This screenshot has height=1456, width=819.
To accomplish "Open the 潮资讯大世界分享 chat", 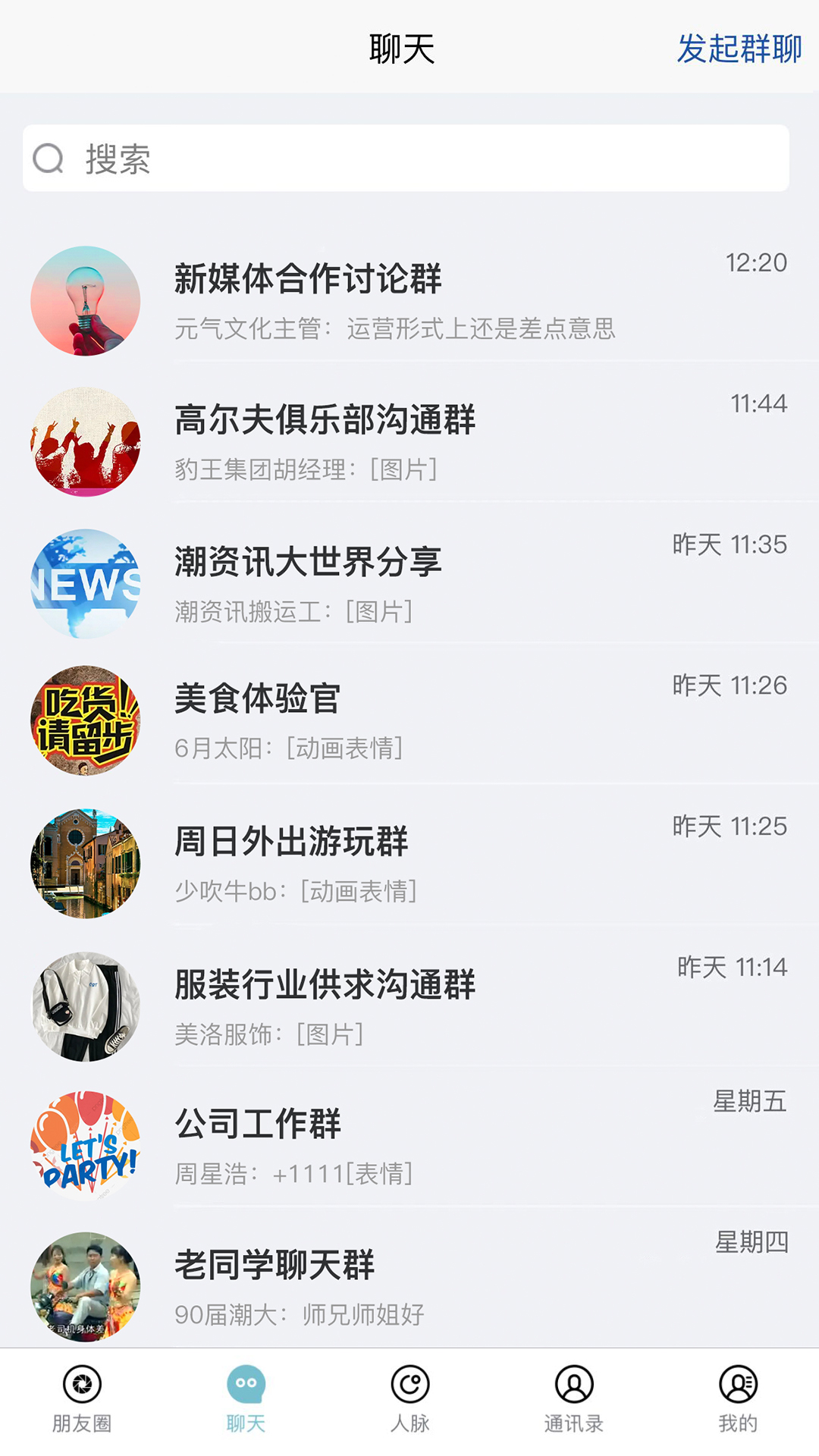I will [x=409, y=583].
